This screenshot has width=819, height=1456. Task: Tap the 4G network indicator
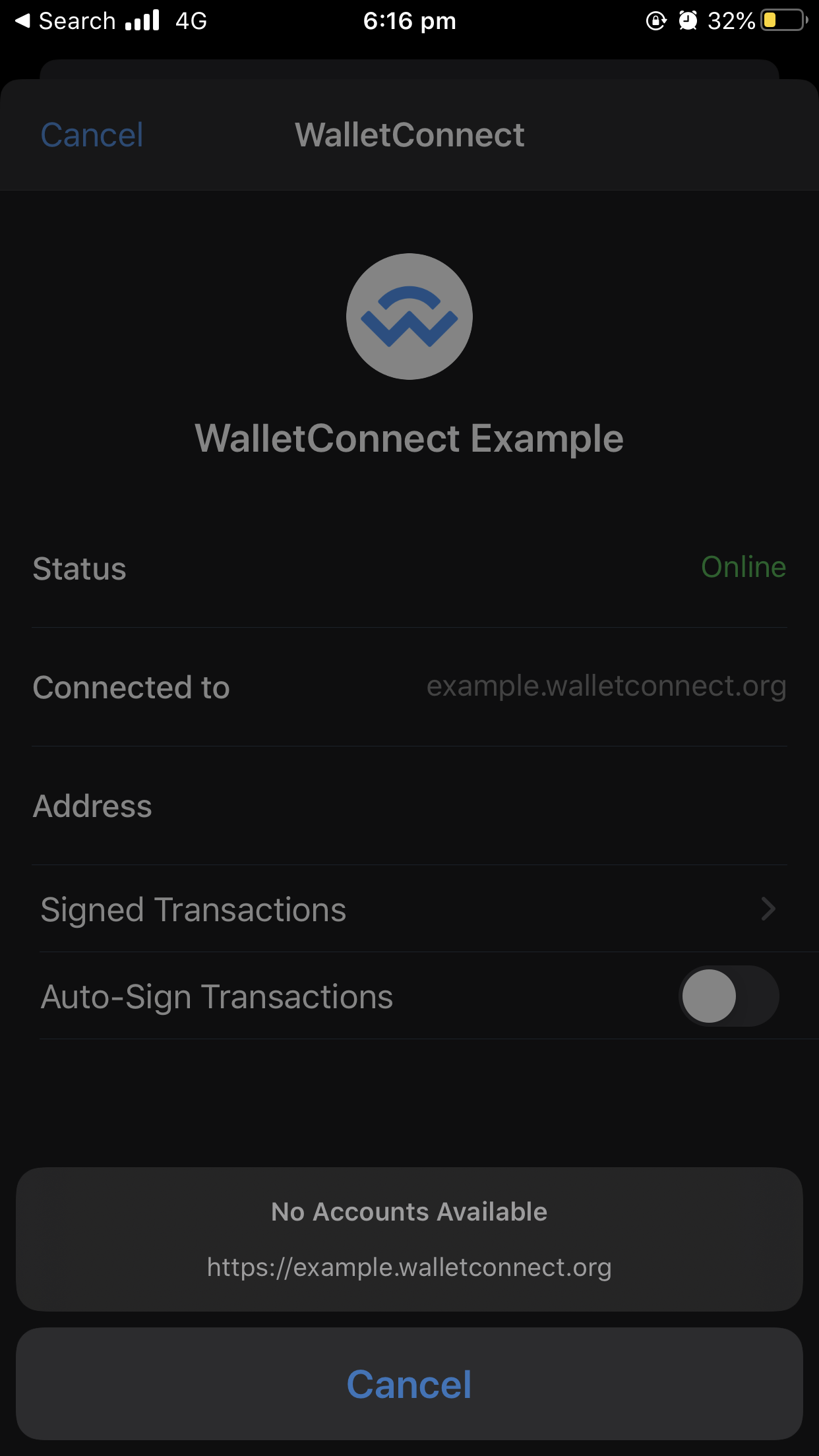pos(189,20)
